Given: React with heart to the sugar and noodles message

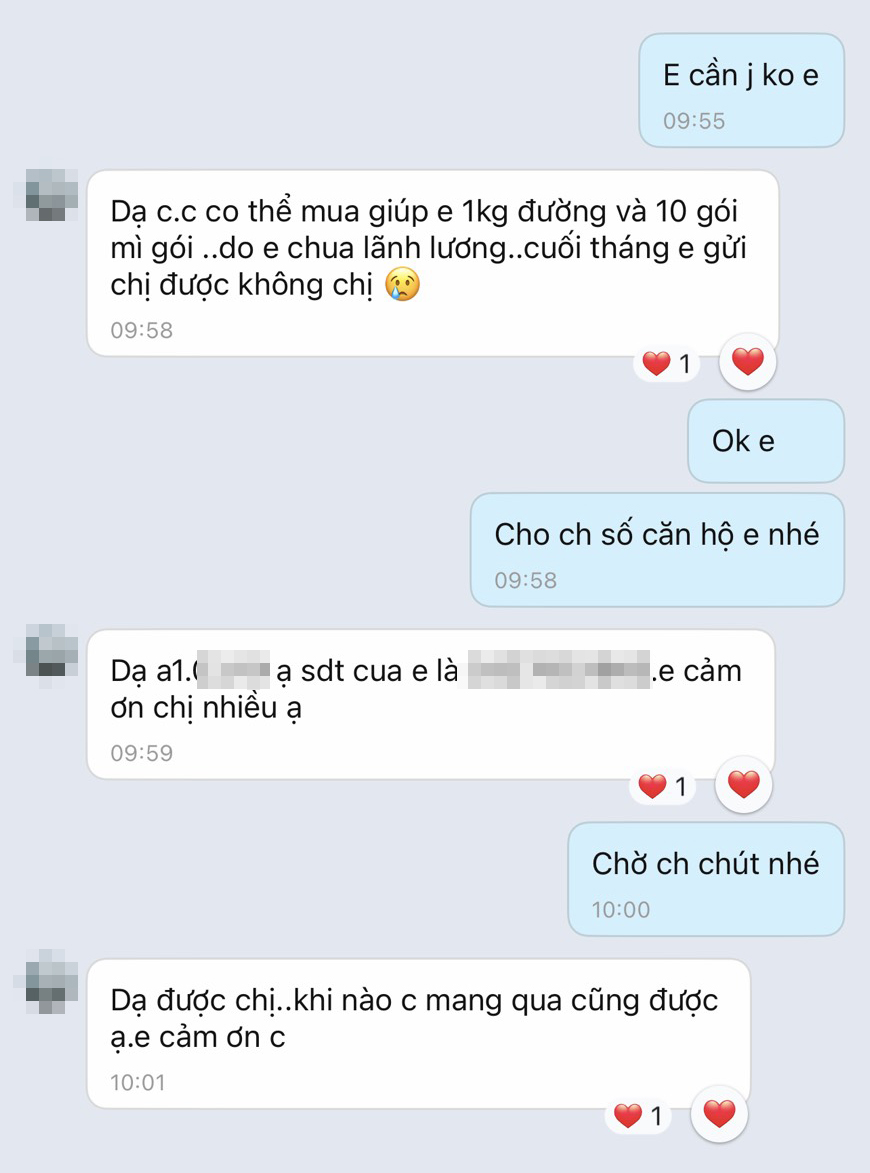Looking at the screenshot, I should (747, 362).
